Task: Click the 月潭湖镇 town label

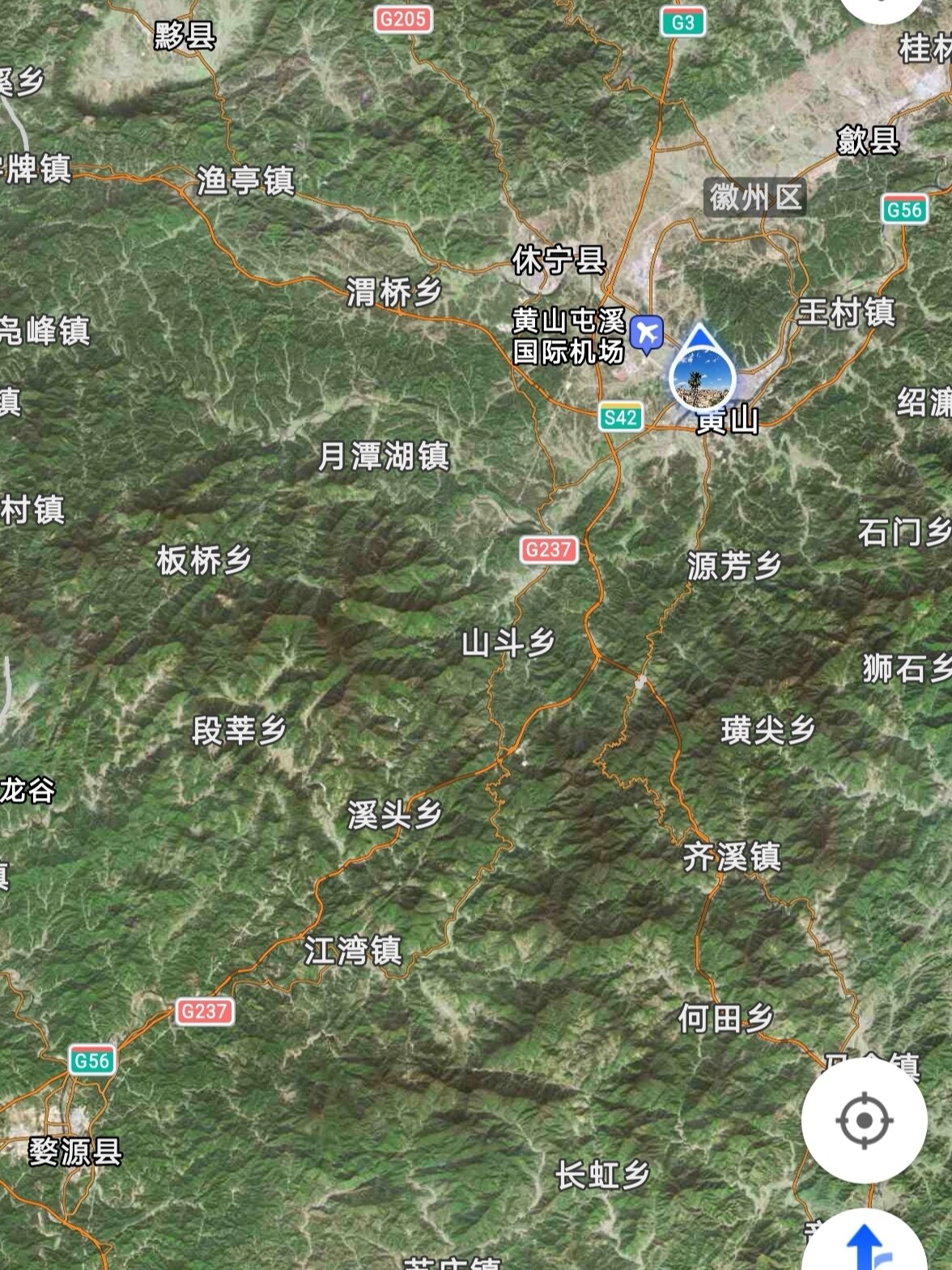Action: (385, 457)
